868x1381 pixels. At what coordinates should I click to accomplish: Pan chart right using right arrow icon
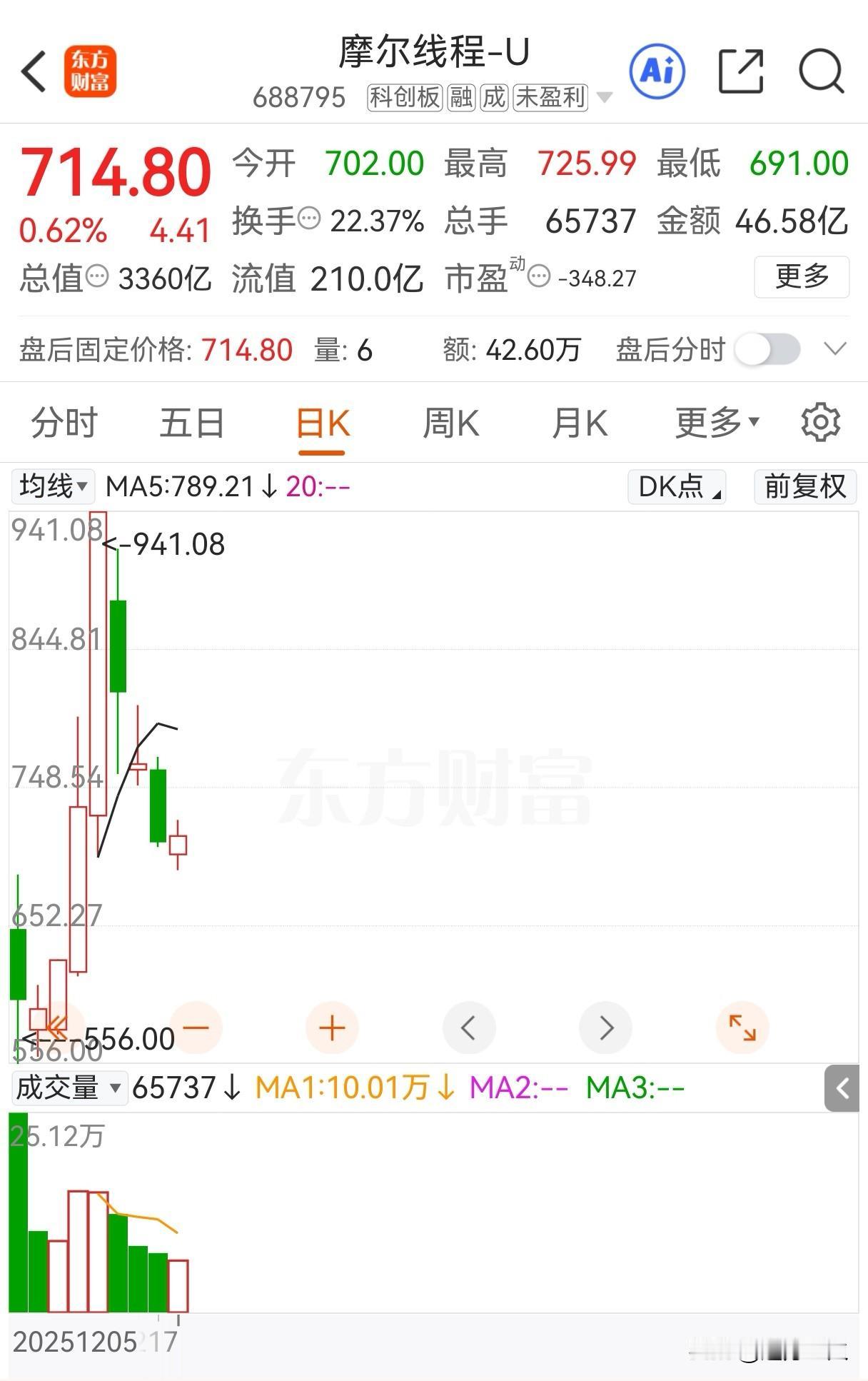(606, 1028)
